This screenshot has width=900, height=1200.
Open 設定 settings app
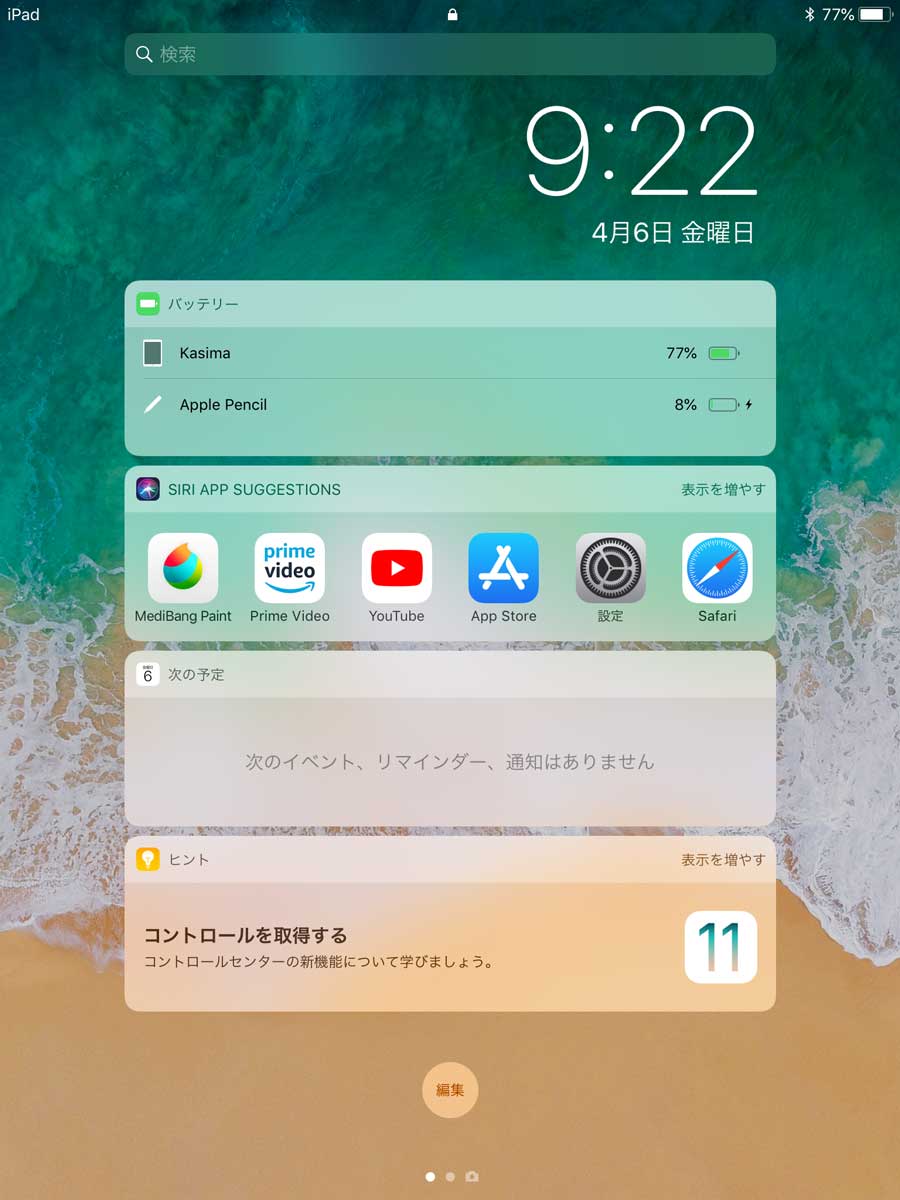pyautogui.click(x=610, y=568)
